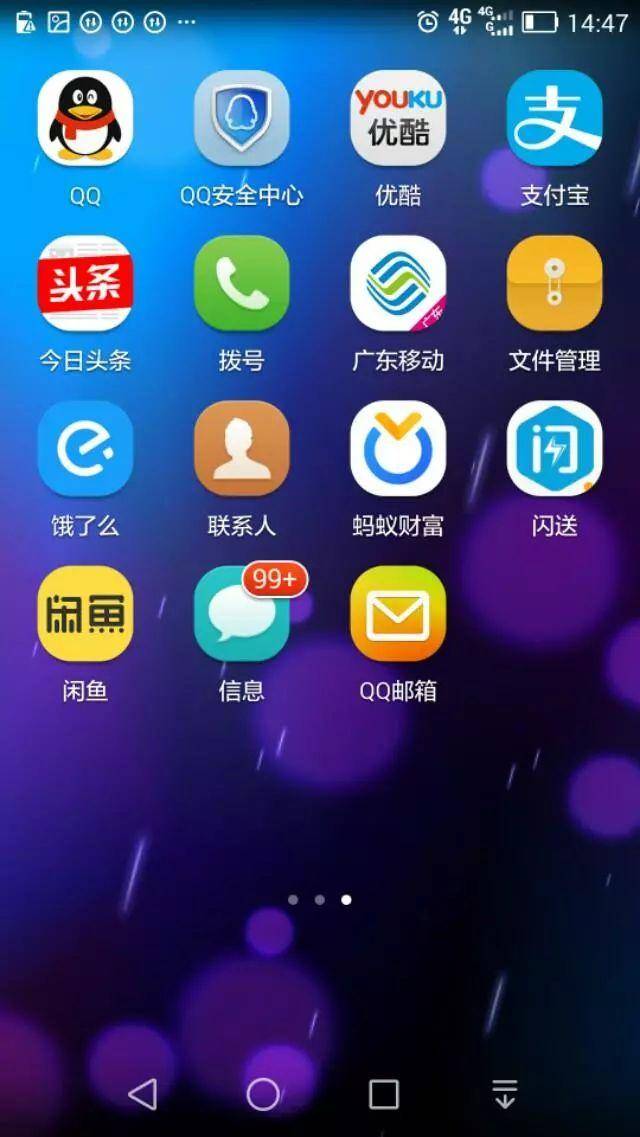Launch 广东移动 app
The width and height of the screenshot is (640, 1137).
398,283
